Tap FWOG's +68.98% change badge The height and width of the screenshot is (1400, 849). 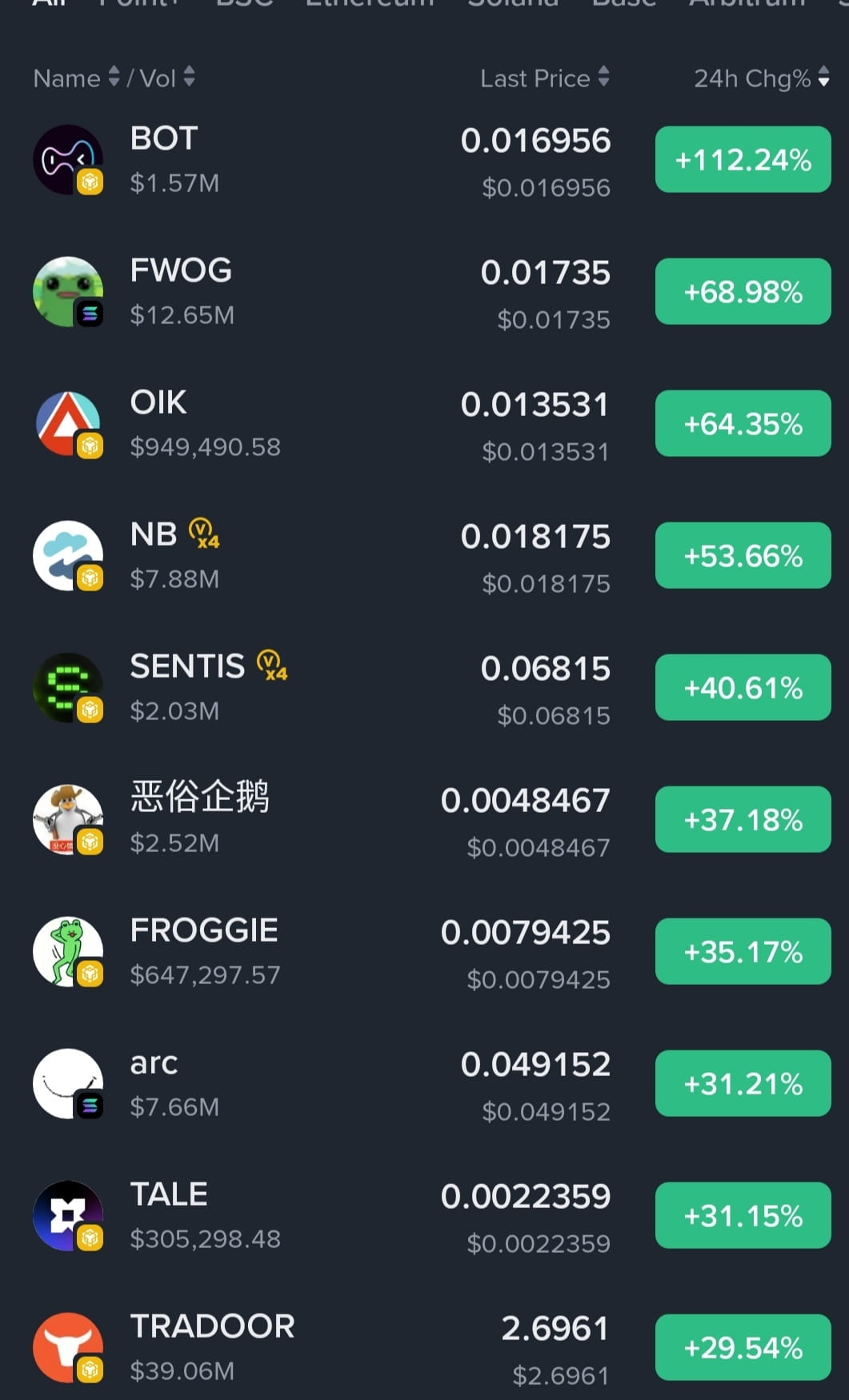pos(743,292)
